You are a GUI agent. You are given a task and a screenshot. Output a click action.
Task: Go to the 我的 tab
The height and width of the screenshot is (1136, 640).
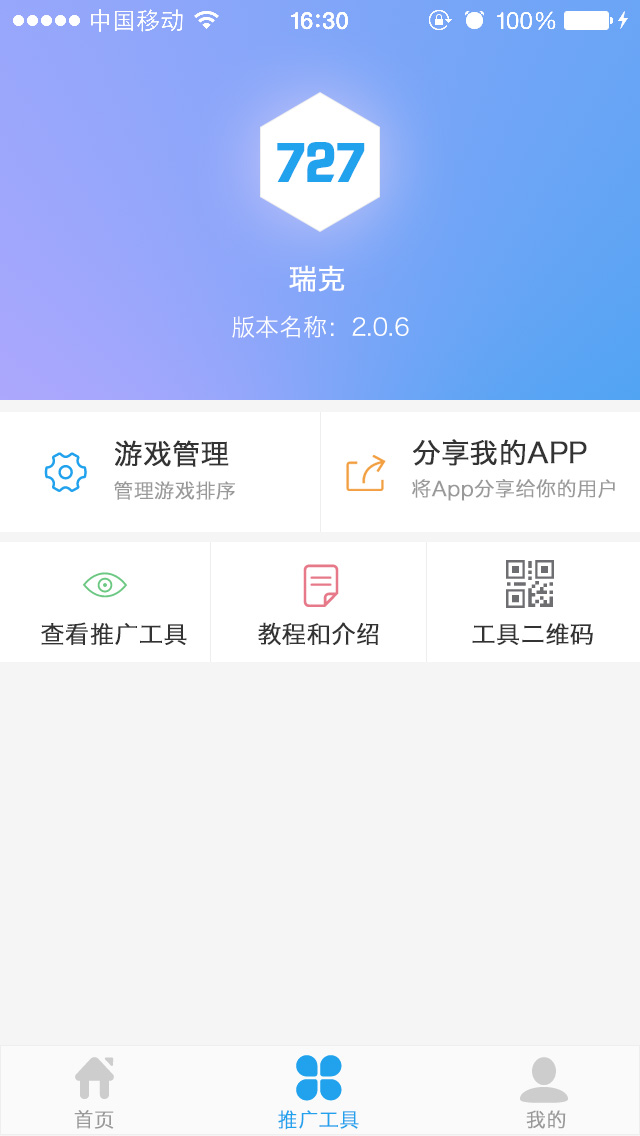[x=545, y=1091]
